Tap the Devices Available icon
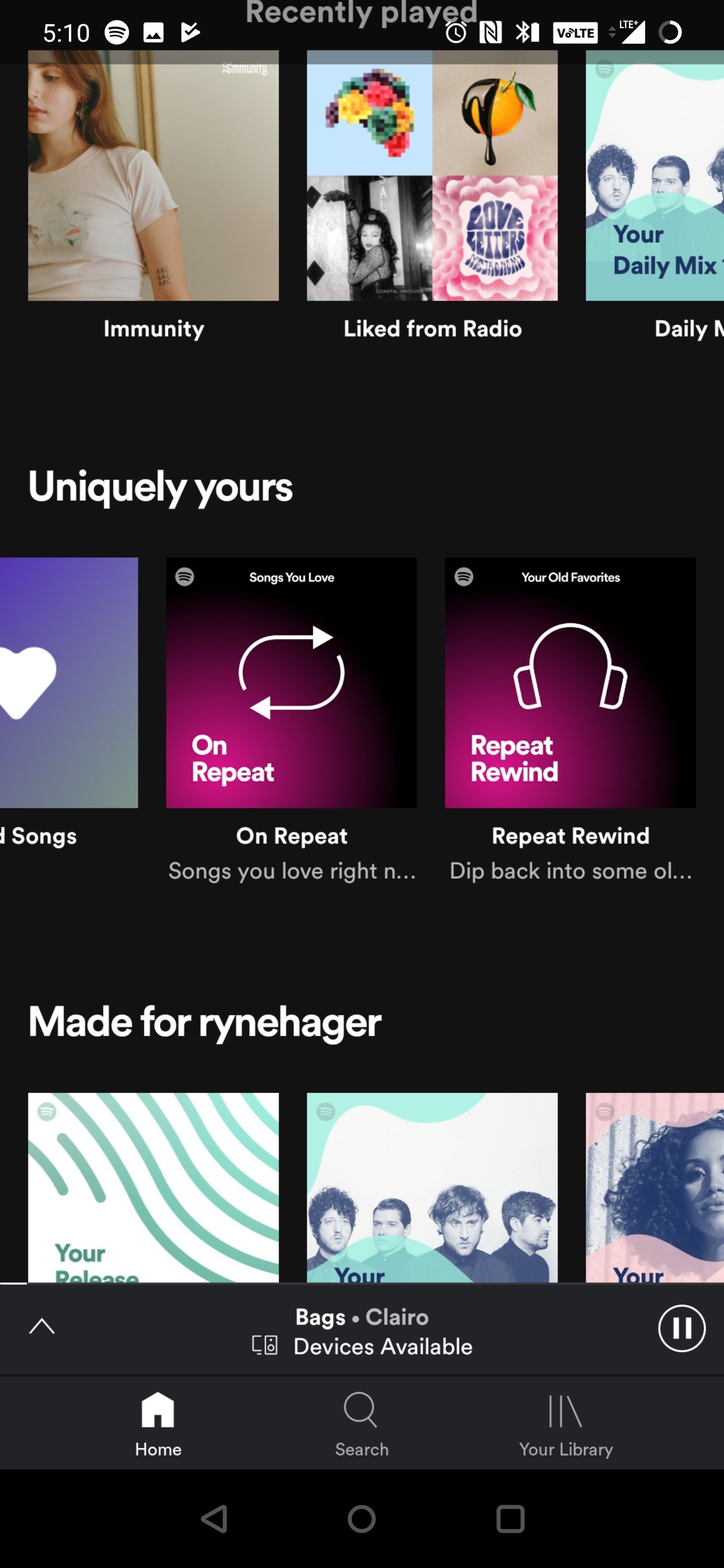The width and height of the screenshot is (724, 1568). click(x=264, y=1346)
